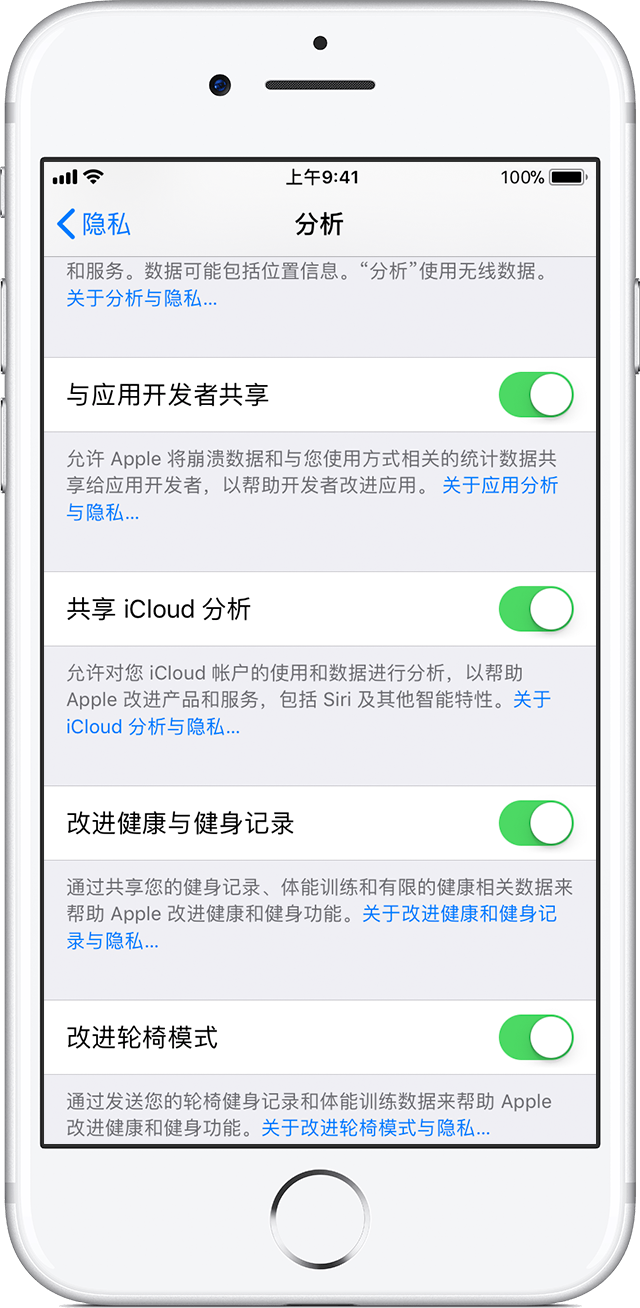Screen dimensions: 640x1308
Task: Open the 关于改进轮椅模式与隐私 link
Action: (375, 1129)
